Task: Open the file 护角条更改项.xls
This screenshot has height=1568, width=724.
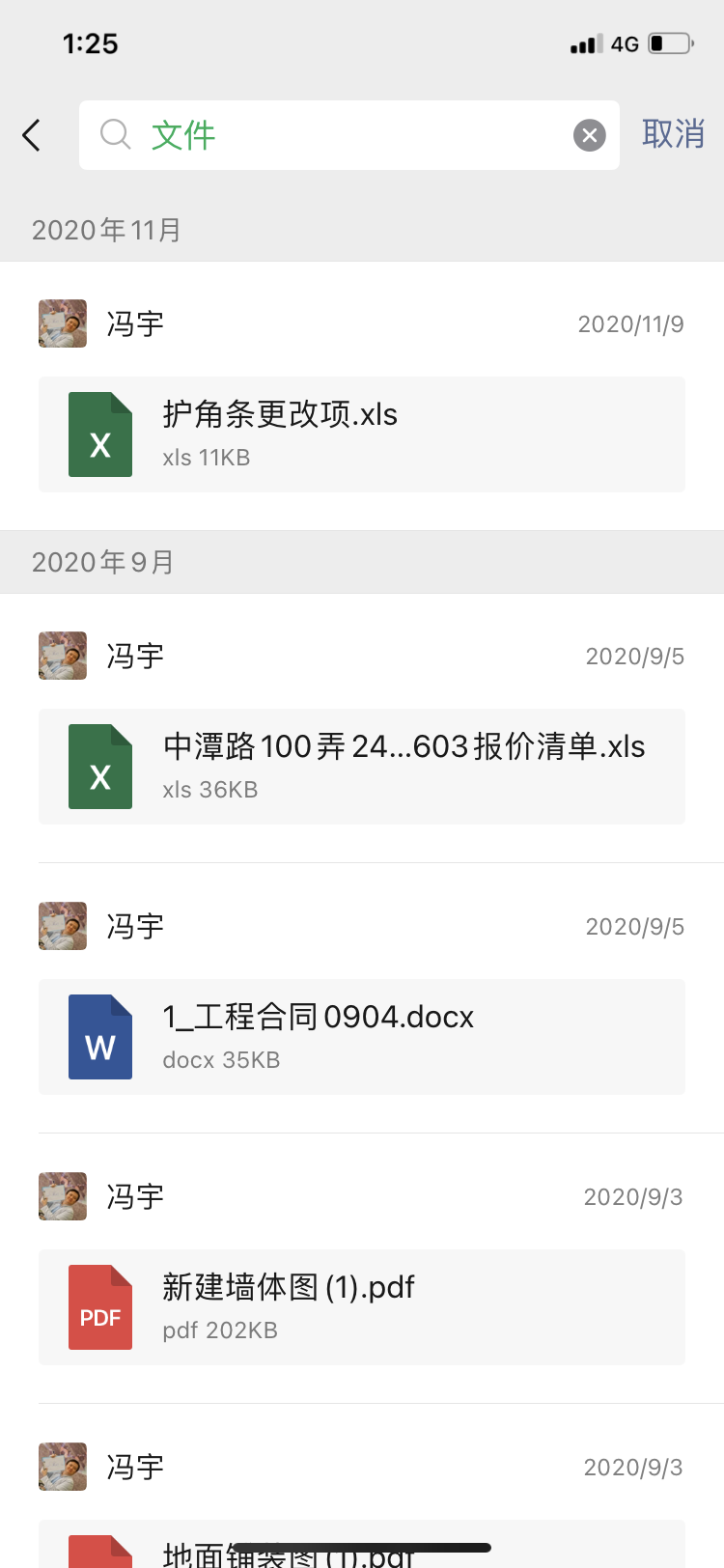Action: click(362, 434)
